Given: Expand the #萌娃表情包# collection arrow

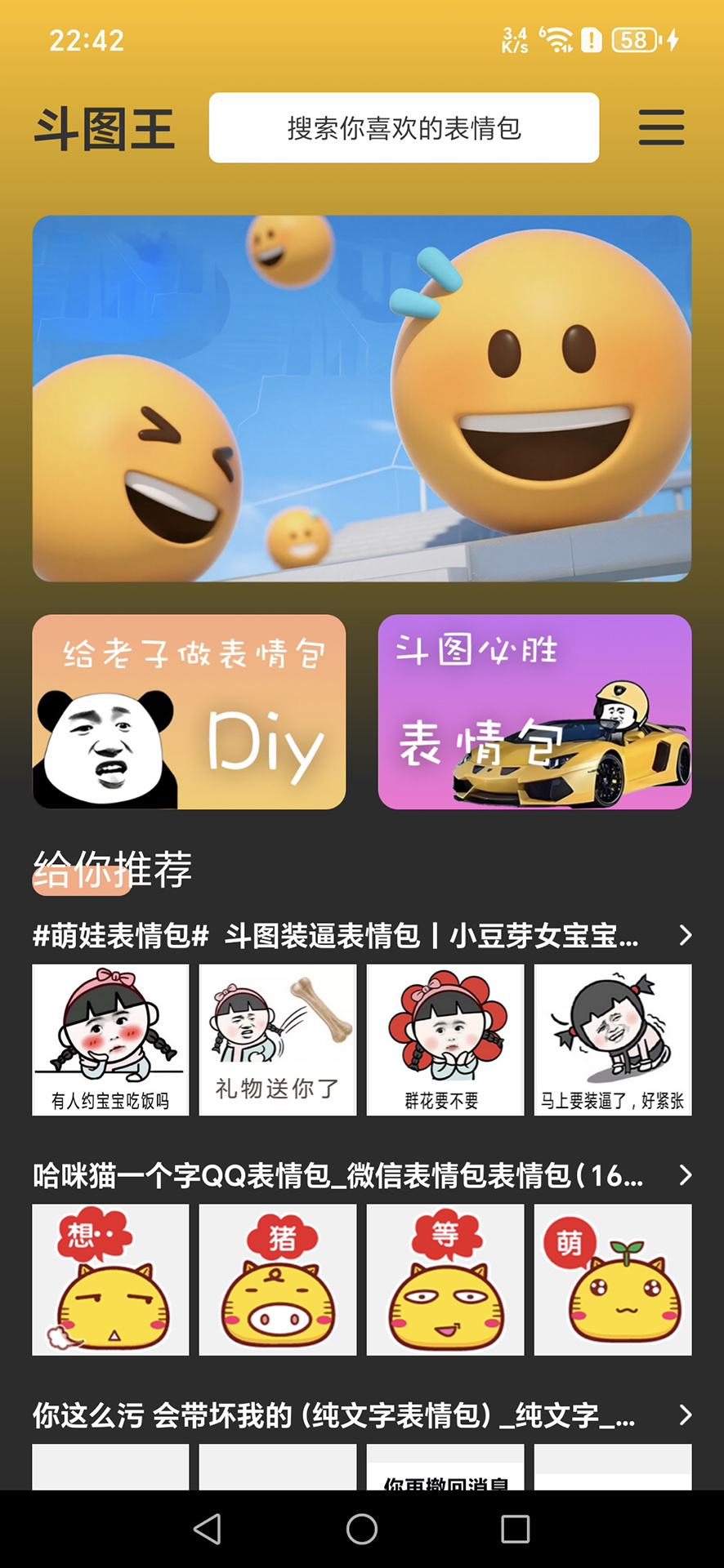Looking at the screenshot, I should coord(685,936).
